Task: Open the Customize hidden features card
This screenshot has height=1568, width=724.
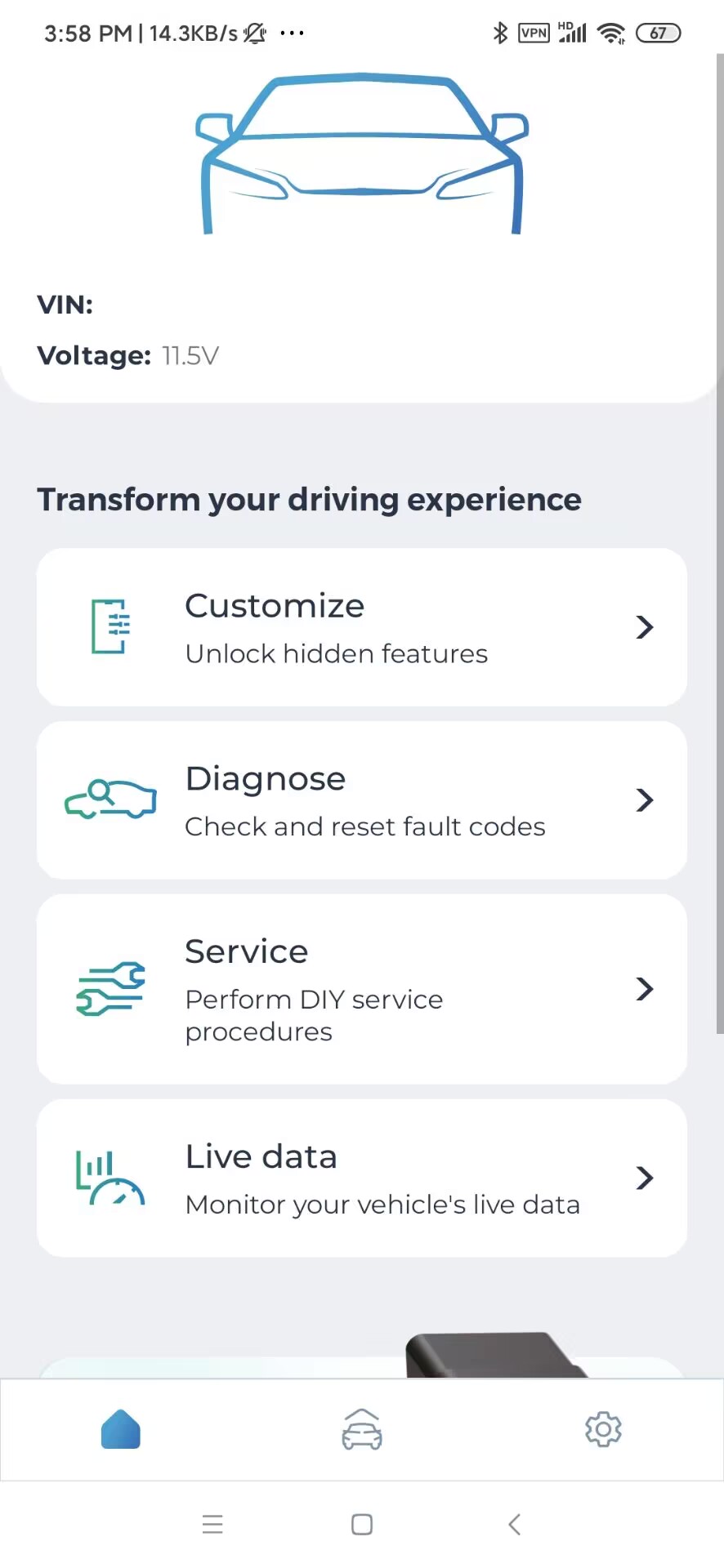Action: (x=361, y=627)
